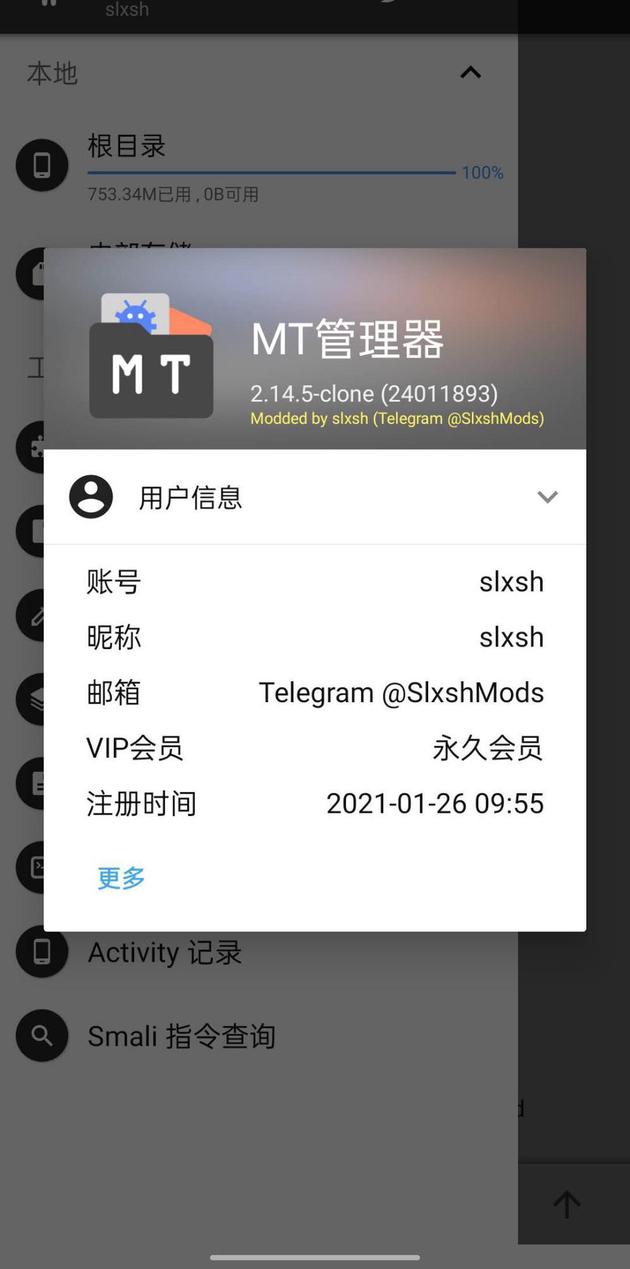This screenshot has height=1269, width=630.
Task: Open Activity 记录 tool
Action: (x=165, y=952)
